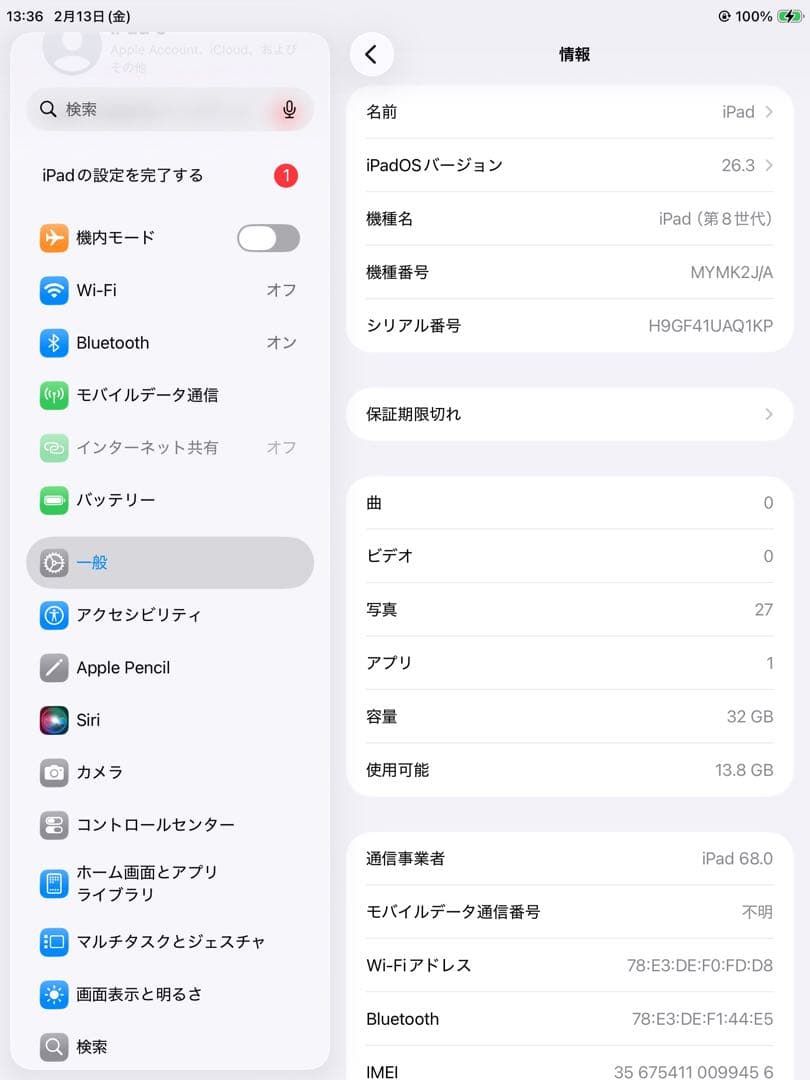The height and width of the screenshot is (1080, 810).
Task: Open the Siri settings icon
Action: point(52,720)
